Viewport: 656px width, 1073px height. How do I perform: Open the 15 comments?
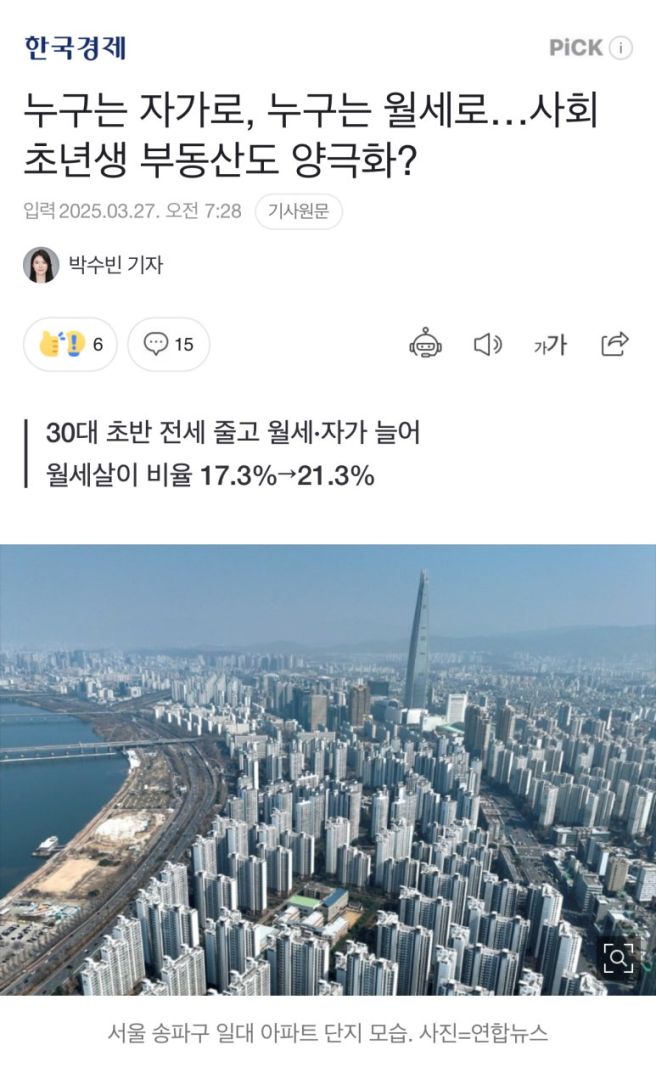point(169,344)
